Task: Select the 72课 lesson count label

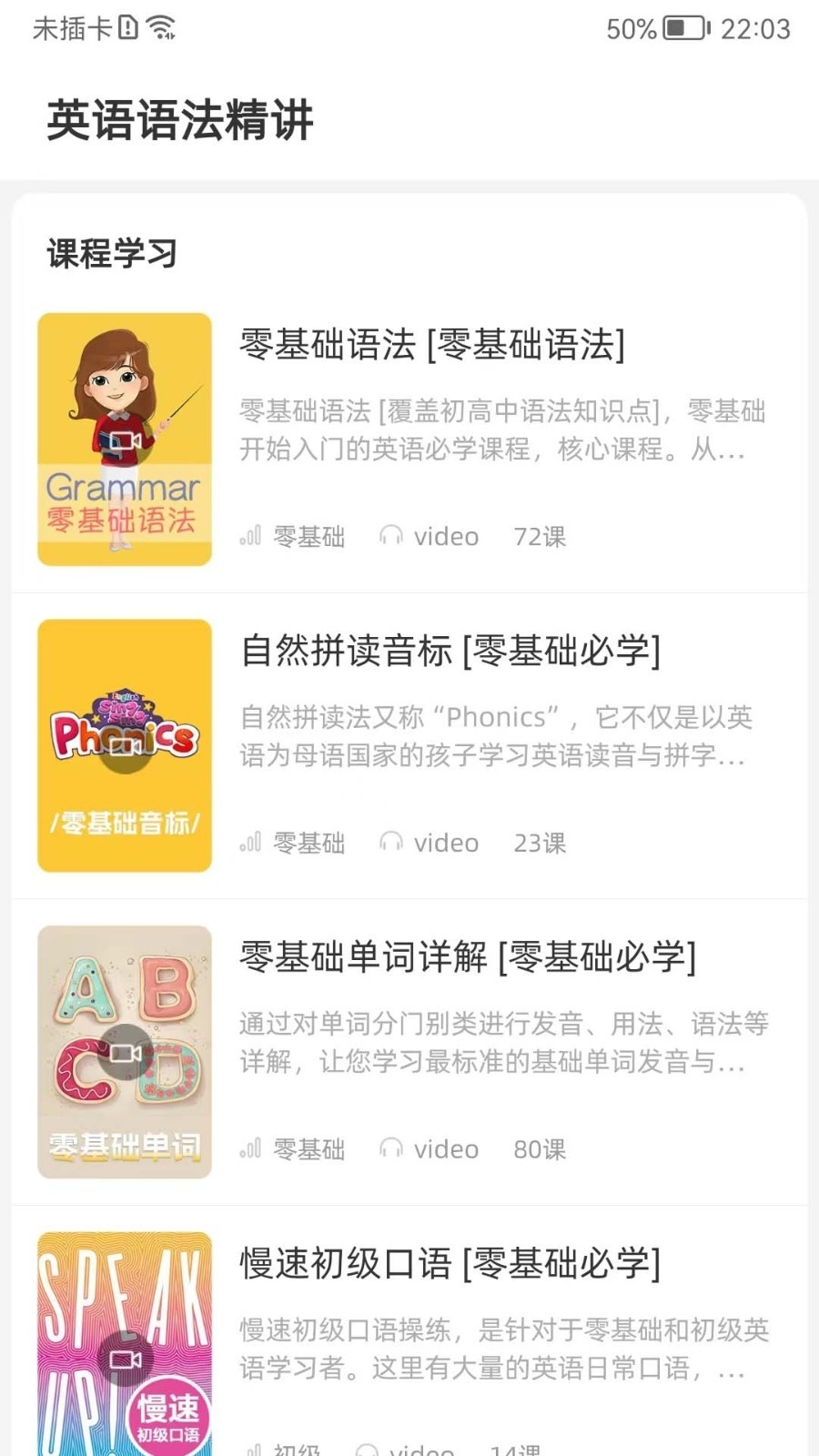Action: pyautogui.click(x=538, y=538)
